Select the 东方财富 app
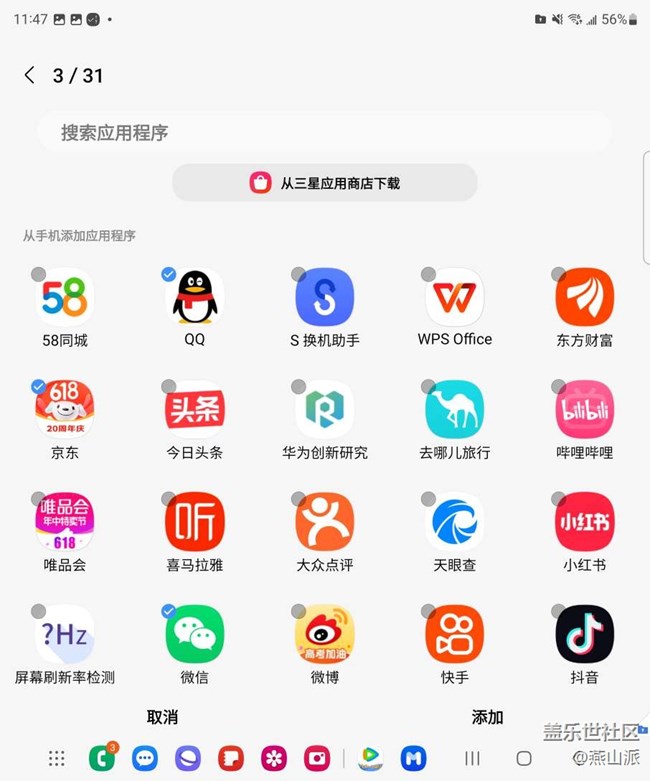 click(x=585, y=299)
